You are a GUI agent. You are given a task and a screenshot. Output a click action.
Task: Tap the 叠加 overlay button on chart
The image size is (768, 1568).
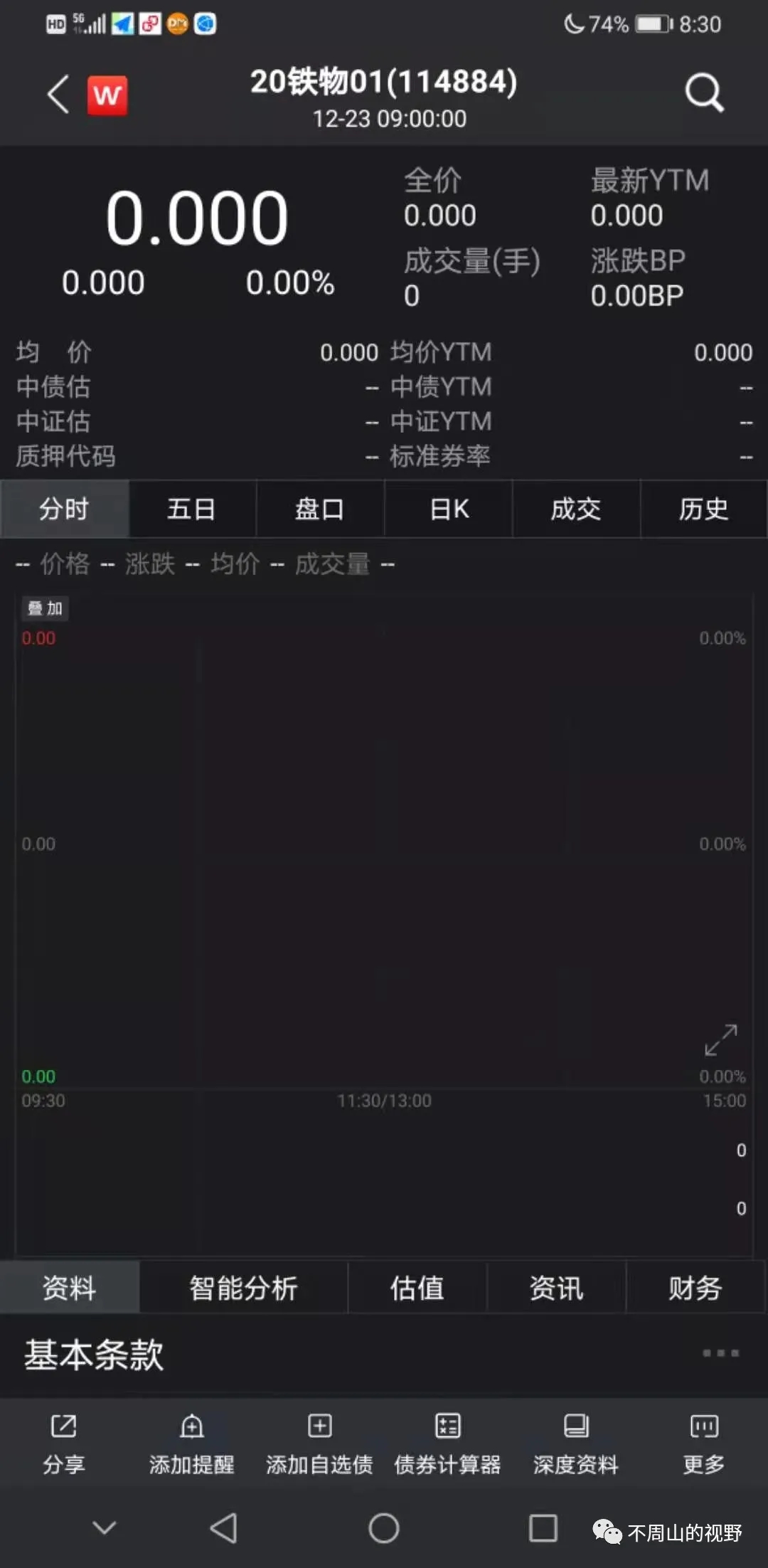coord(45,608)
